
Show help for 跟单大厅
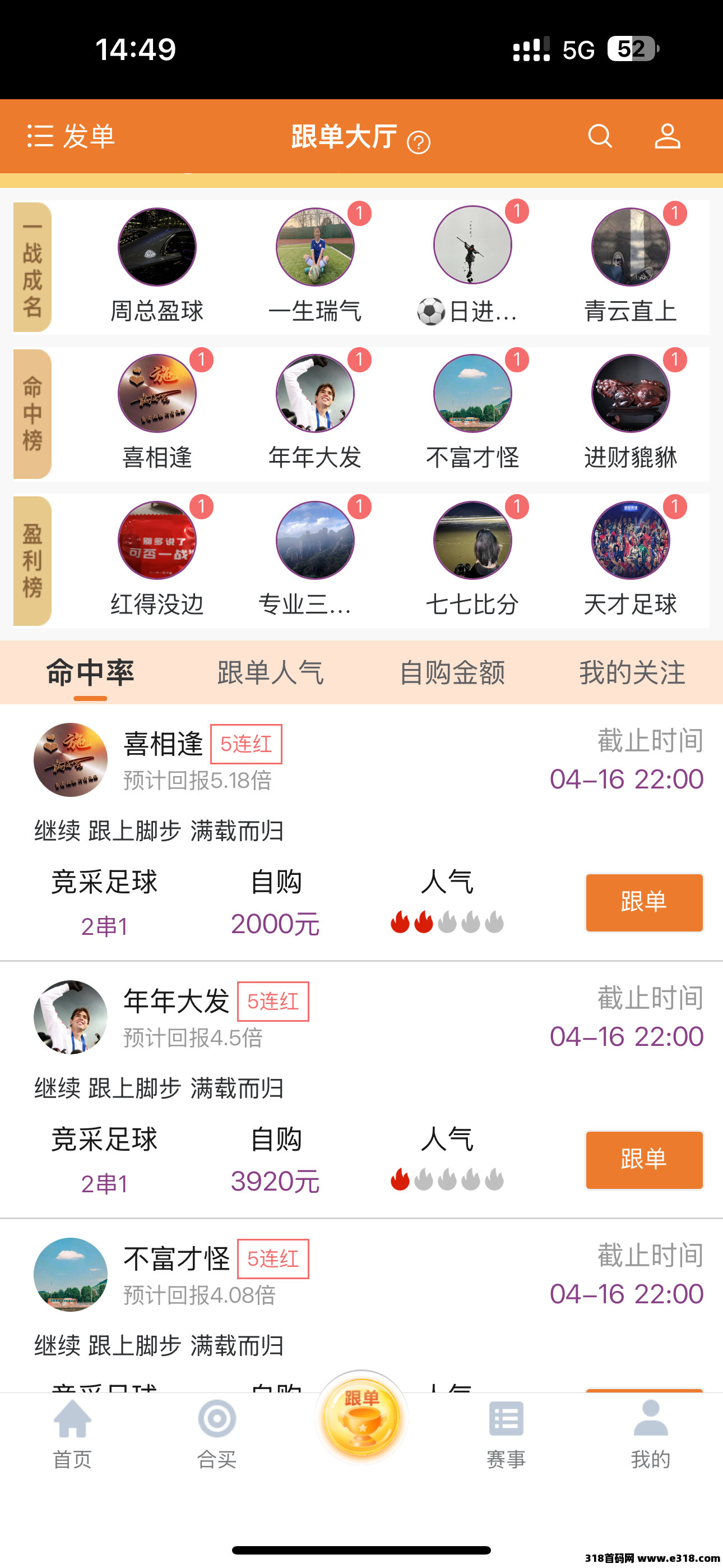pyautogui.click(x=419, y=142)
